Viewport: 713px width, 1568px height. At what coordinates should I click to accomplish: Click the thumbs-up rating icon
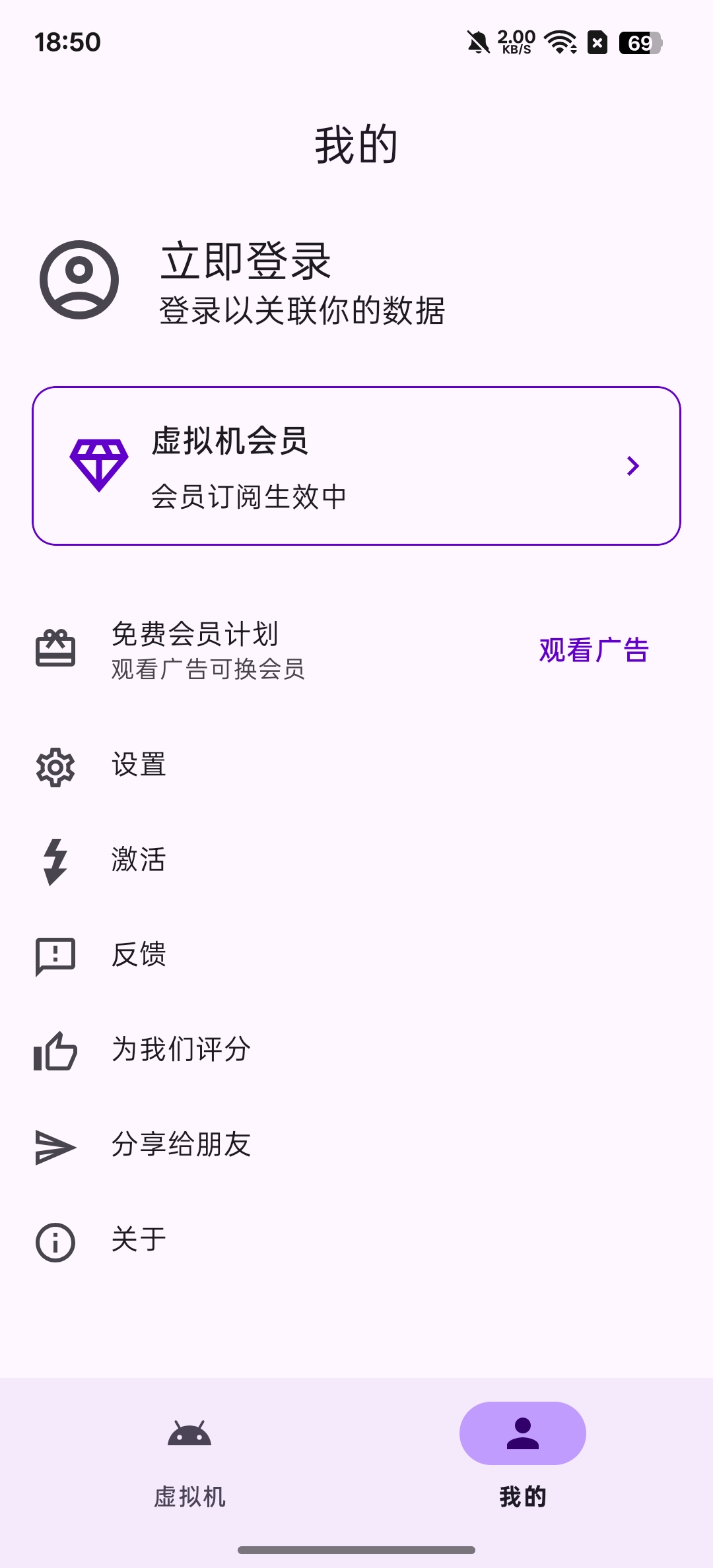tap(55, 1051)
